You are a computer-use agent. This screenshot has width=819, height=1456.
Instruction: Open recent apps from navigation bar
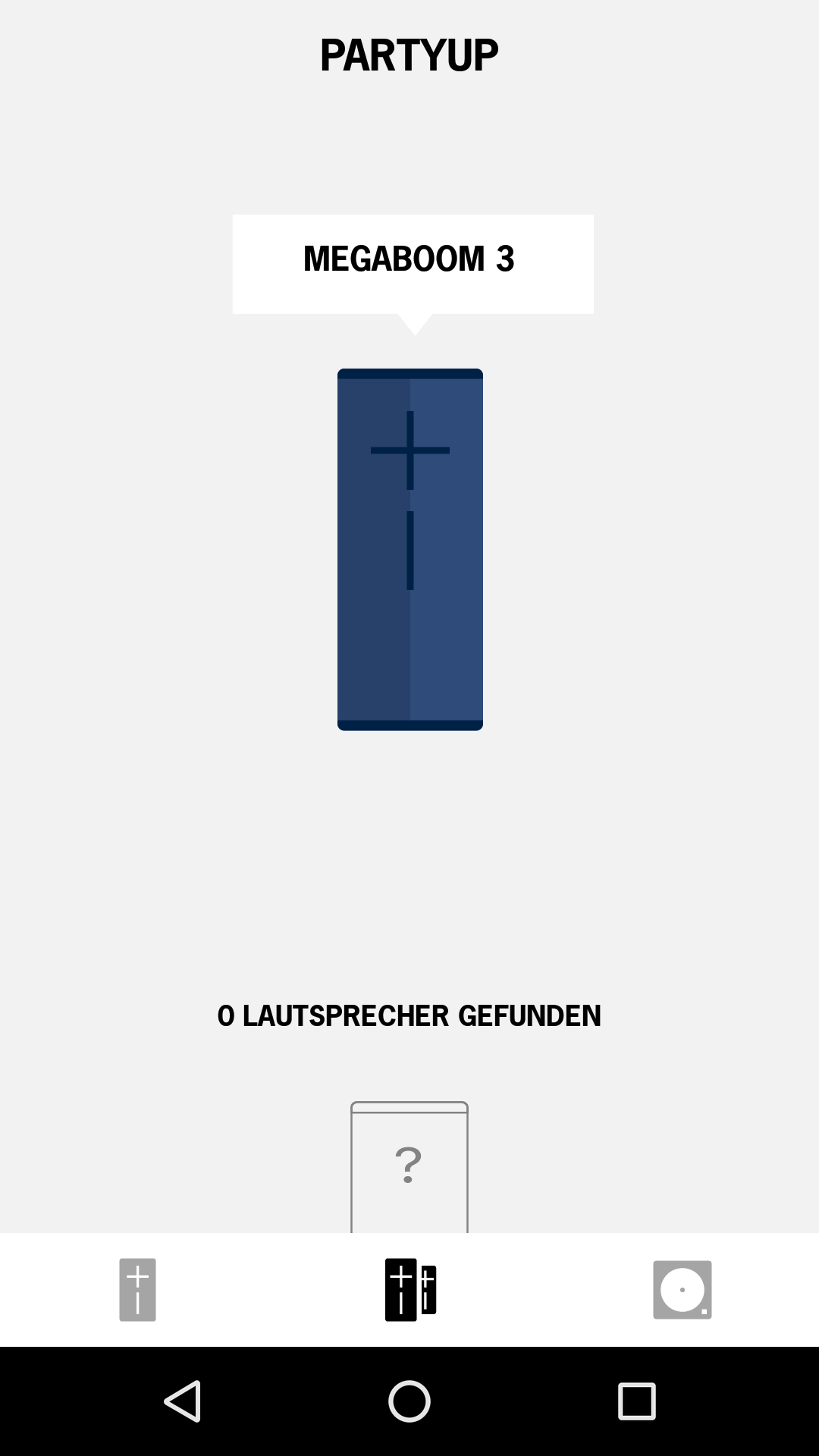tap(636, 1401)
